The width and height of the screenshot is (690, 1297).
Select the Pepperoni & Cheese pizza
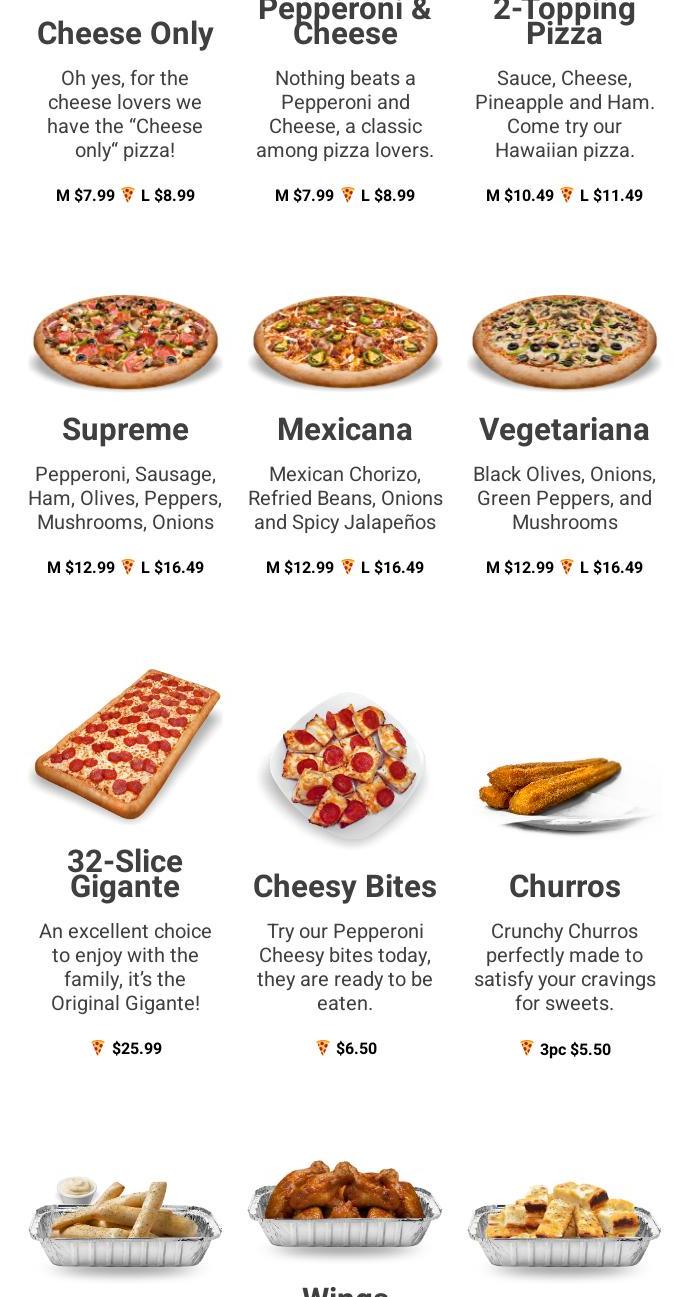coord(345,24)
